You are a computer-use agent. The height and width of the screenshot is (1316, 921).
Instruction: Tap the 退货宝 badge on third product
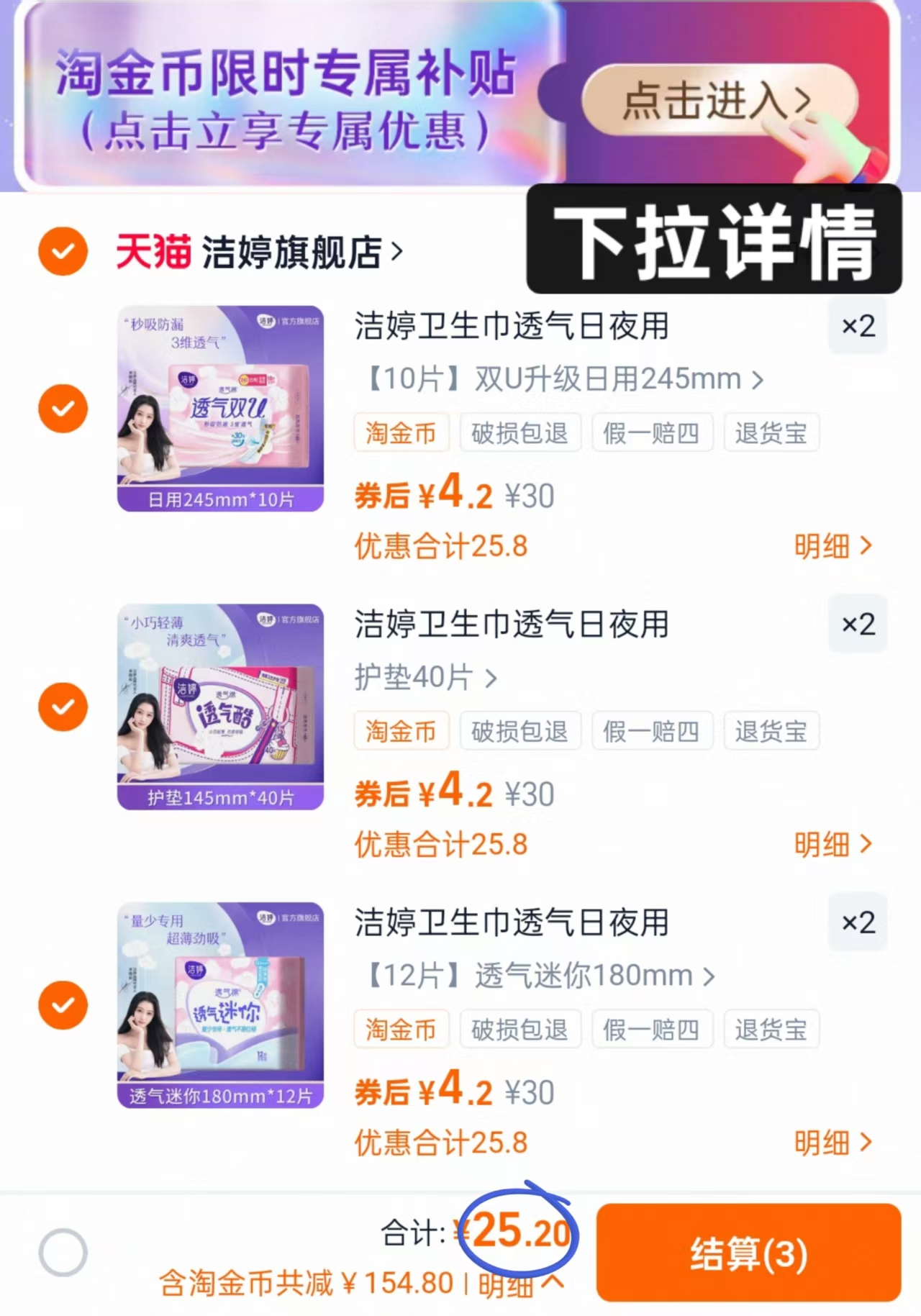771,1029
